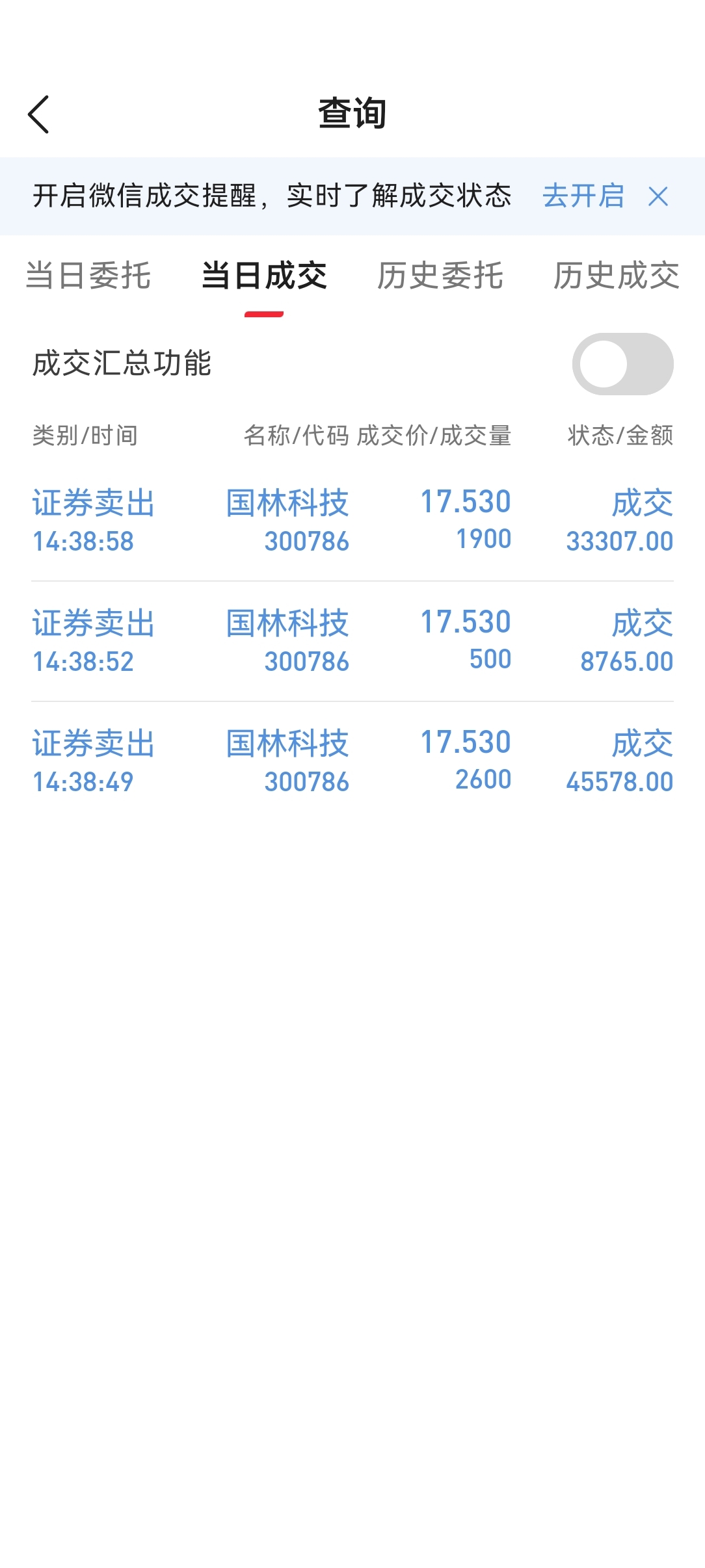Open the 14:38:49 sell trade record
Image resolution: width=705 pixels, height=1568 pixels.
352,762
